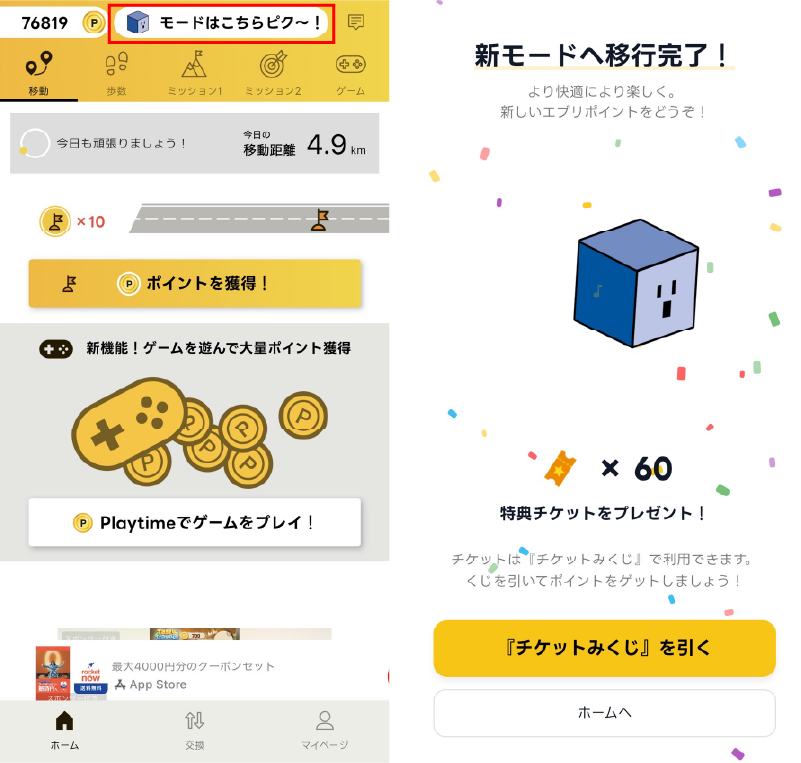
Task: Tap the モードはこちらピク〜! banner
Action: click(221, 22)
